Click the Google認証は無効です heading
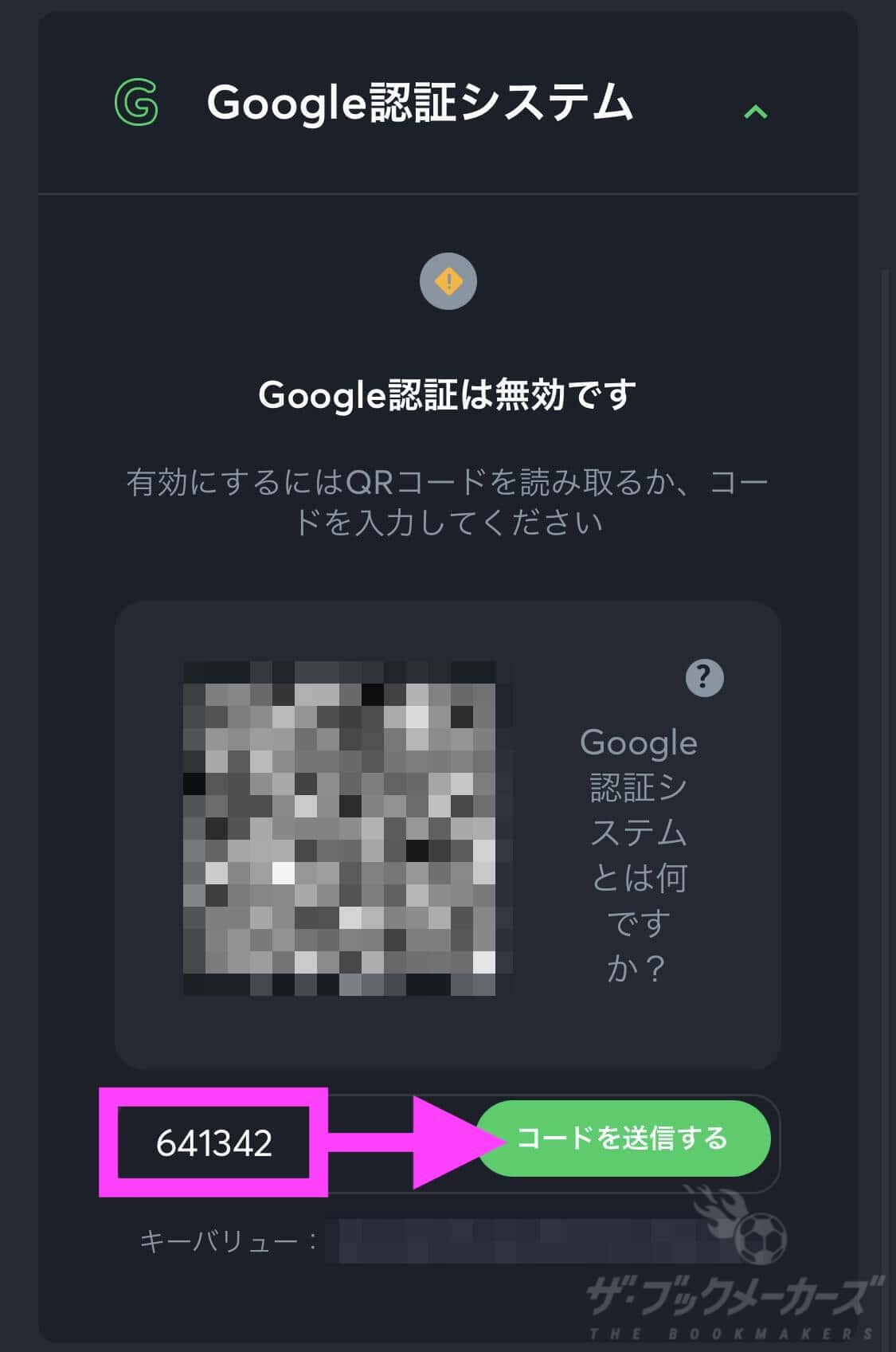This screenshot has height=1352, width=896. [448, 396]
